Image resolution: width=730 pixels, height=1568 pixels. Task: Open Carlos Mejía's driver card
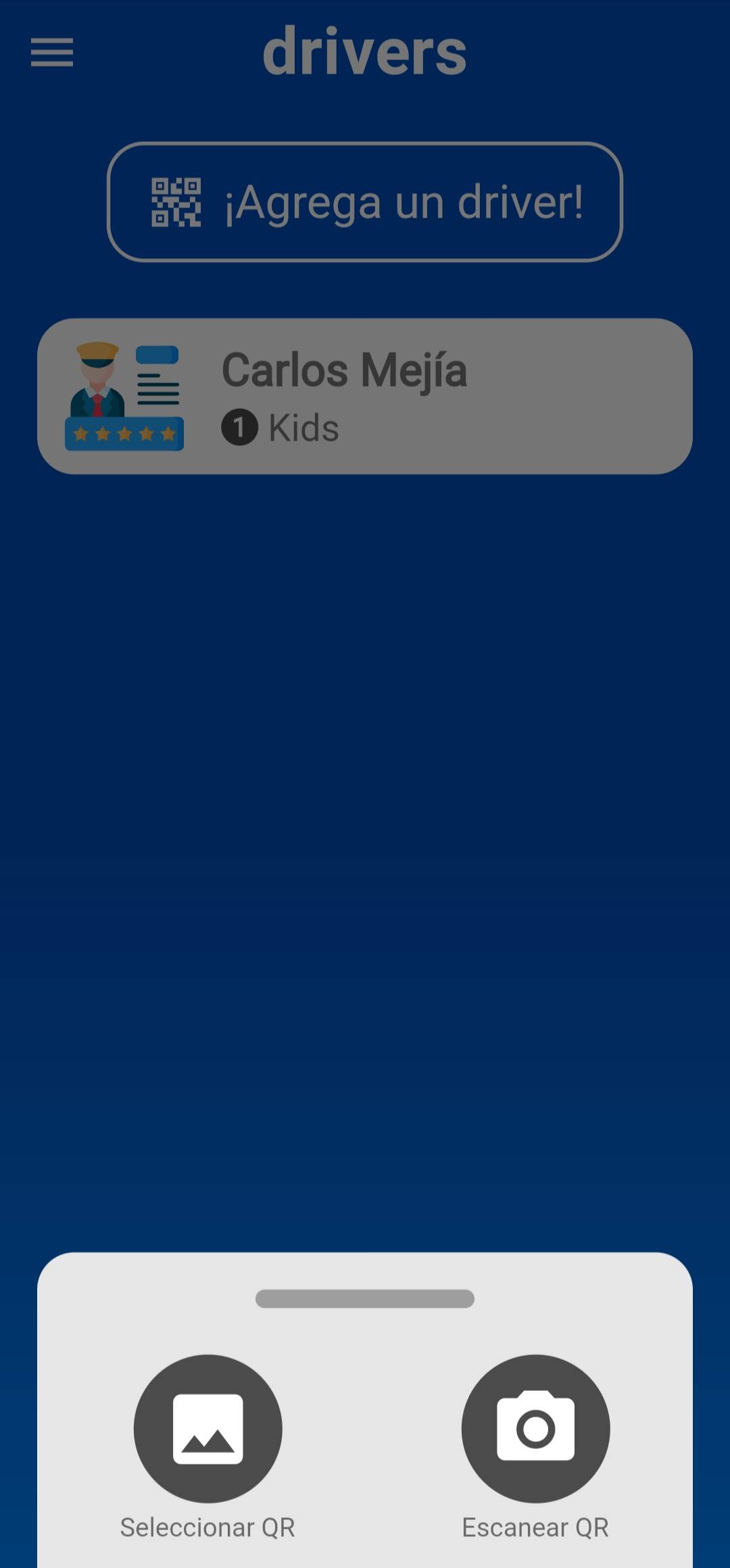(x=364, y=397)
